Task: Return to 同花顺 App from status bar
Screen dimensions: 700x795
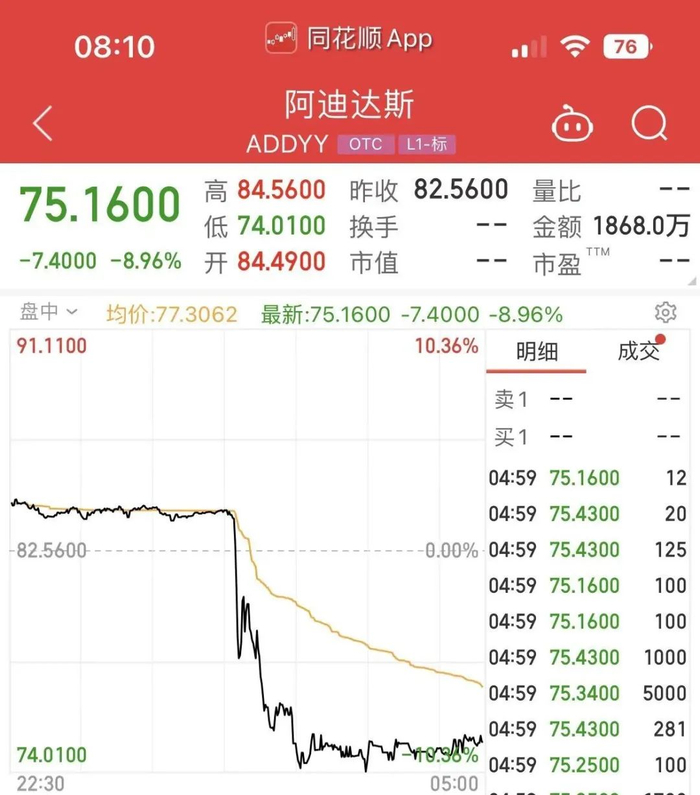Action: (349, 40)
